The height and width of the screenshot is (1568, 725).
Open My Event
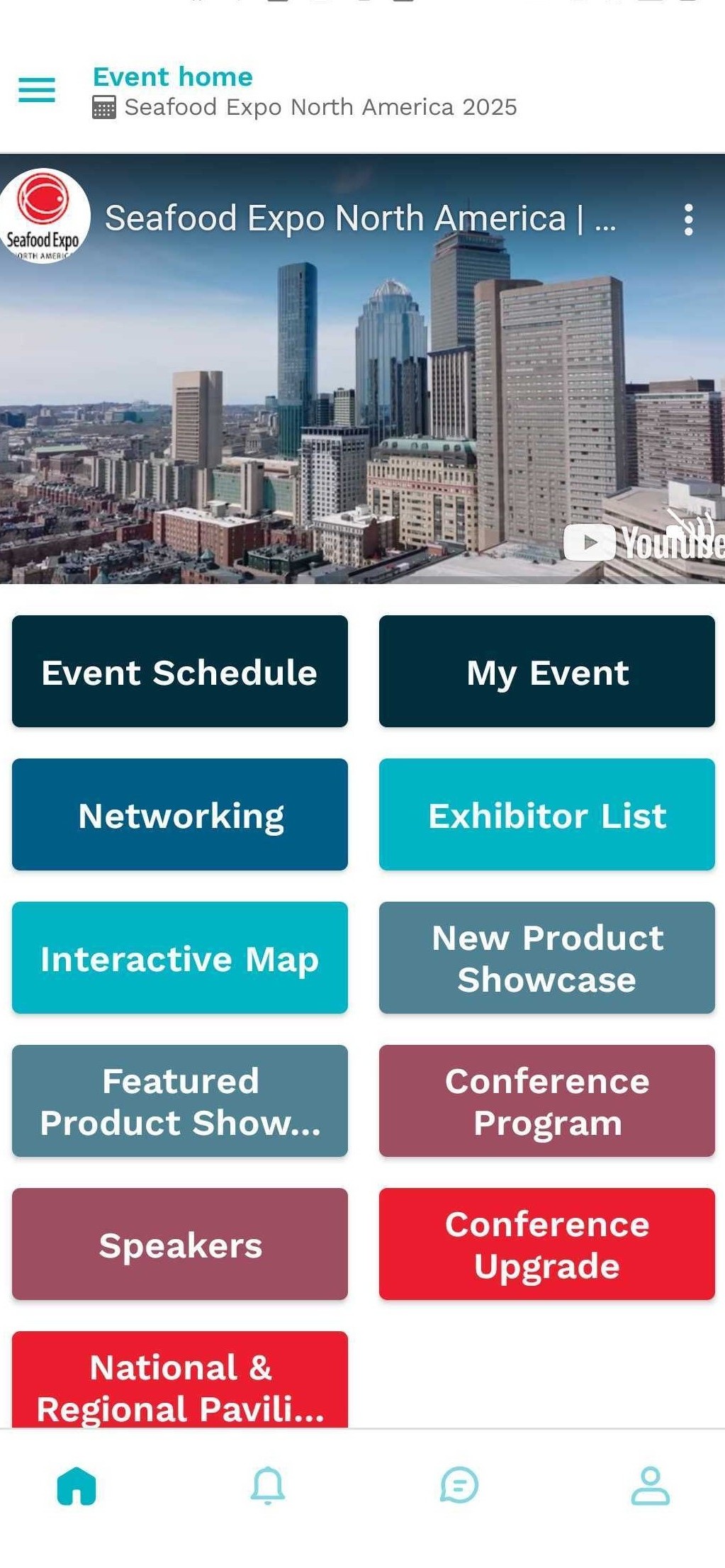click(546, 673)
